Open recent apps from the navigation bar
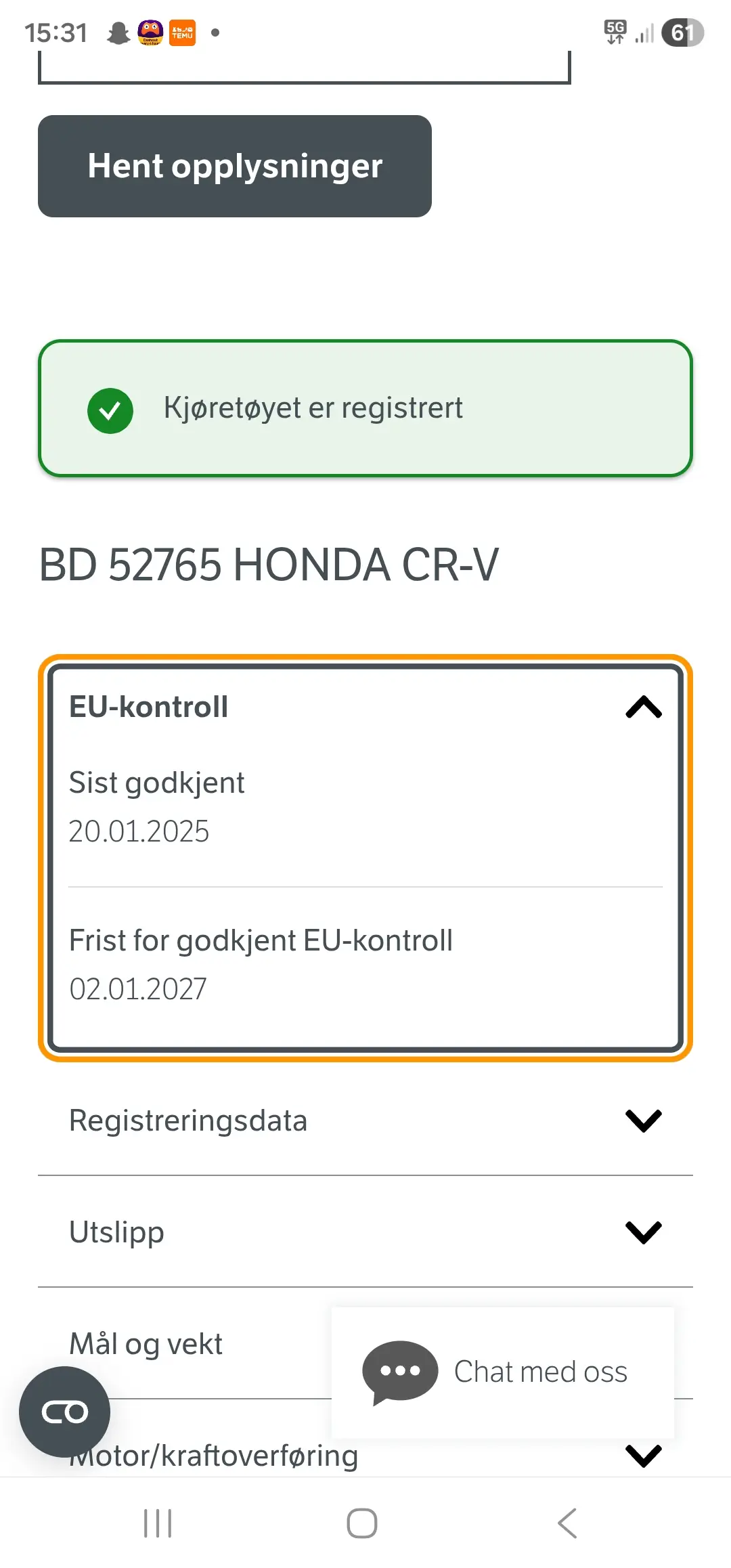The image size is (731, 1568). pyautogui.click(x=158, y=1523)
